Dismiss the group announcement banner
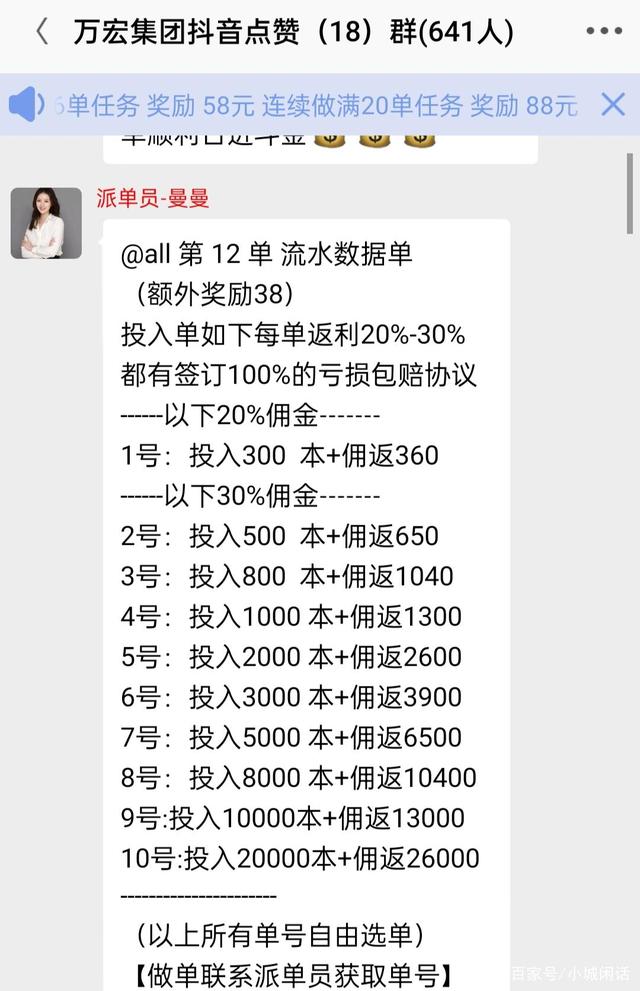 [612, 104]
